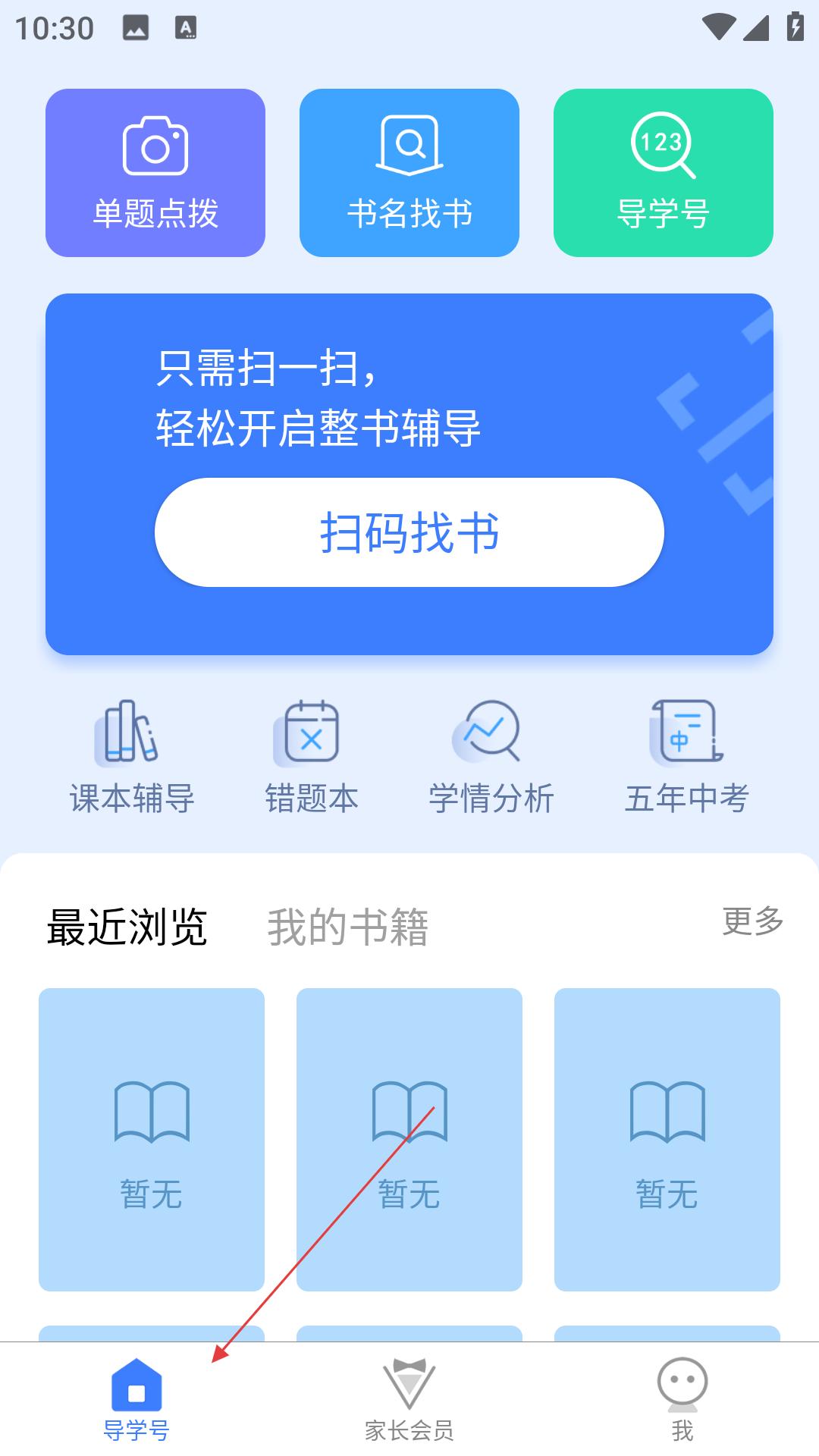The height and width of the screenshot is (1456, 819).
Task: Go to 导学号 in the bottom navigation
Action: pos(136,1399)
